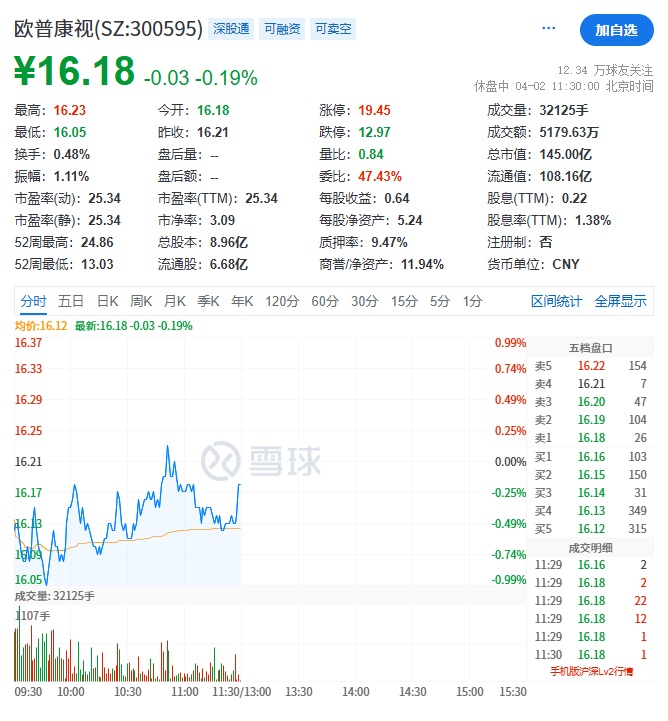Switch to the 30分 interval

[364, 301]
